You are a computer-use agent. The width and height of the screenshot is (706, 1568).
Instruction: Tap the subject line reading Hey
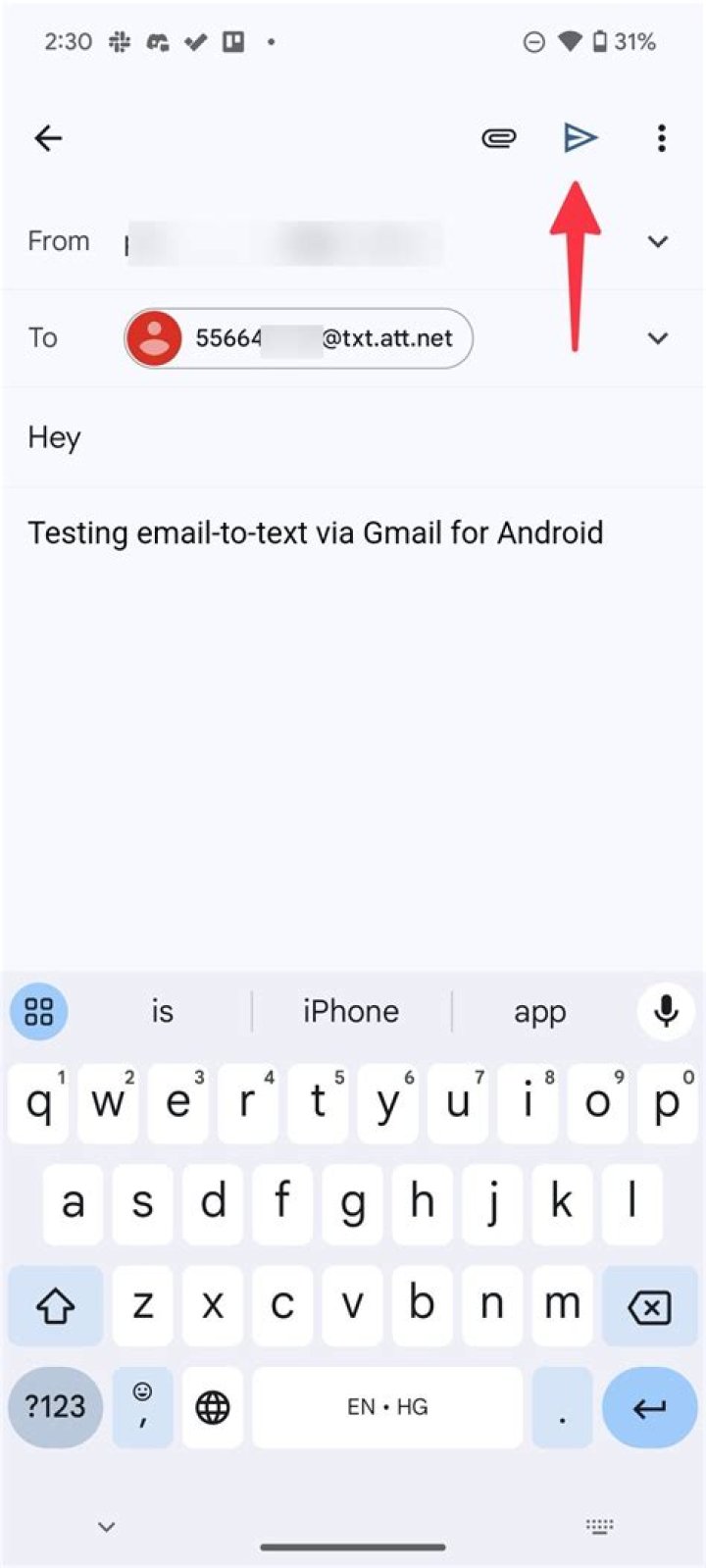(54, 436)
